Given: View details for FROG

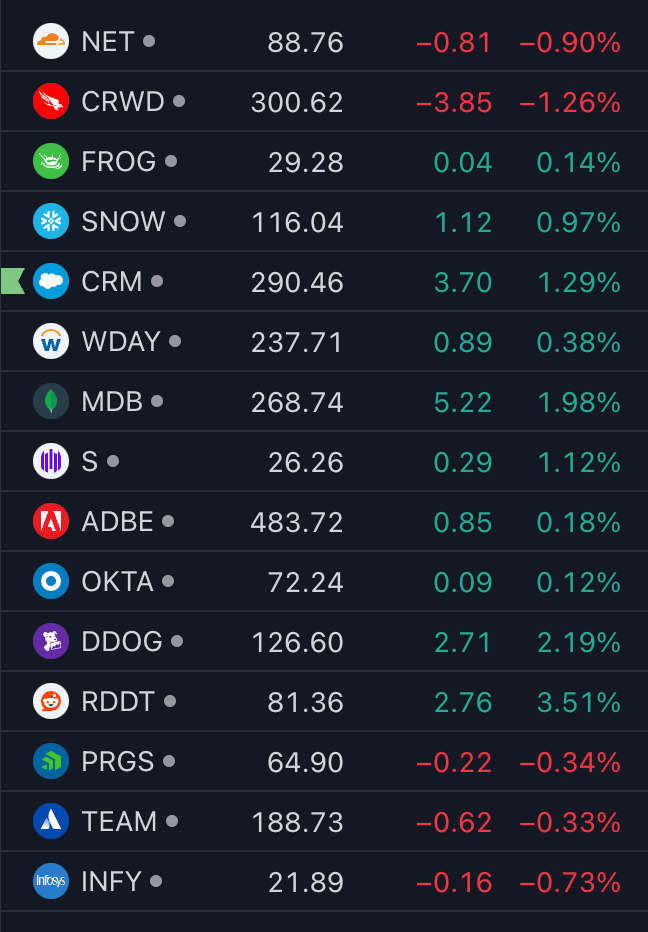Looking at the screenshot, I should tap(119, 162).
